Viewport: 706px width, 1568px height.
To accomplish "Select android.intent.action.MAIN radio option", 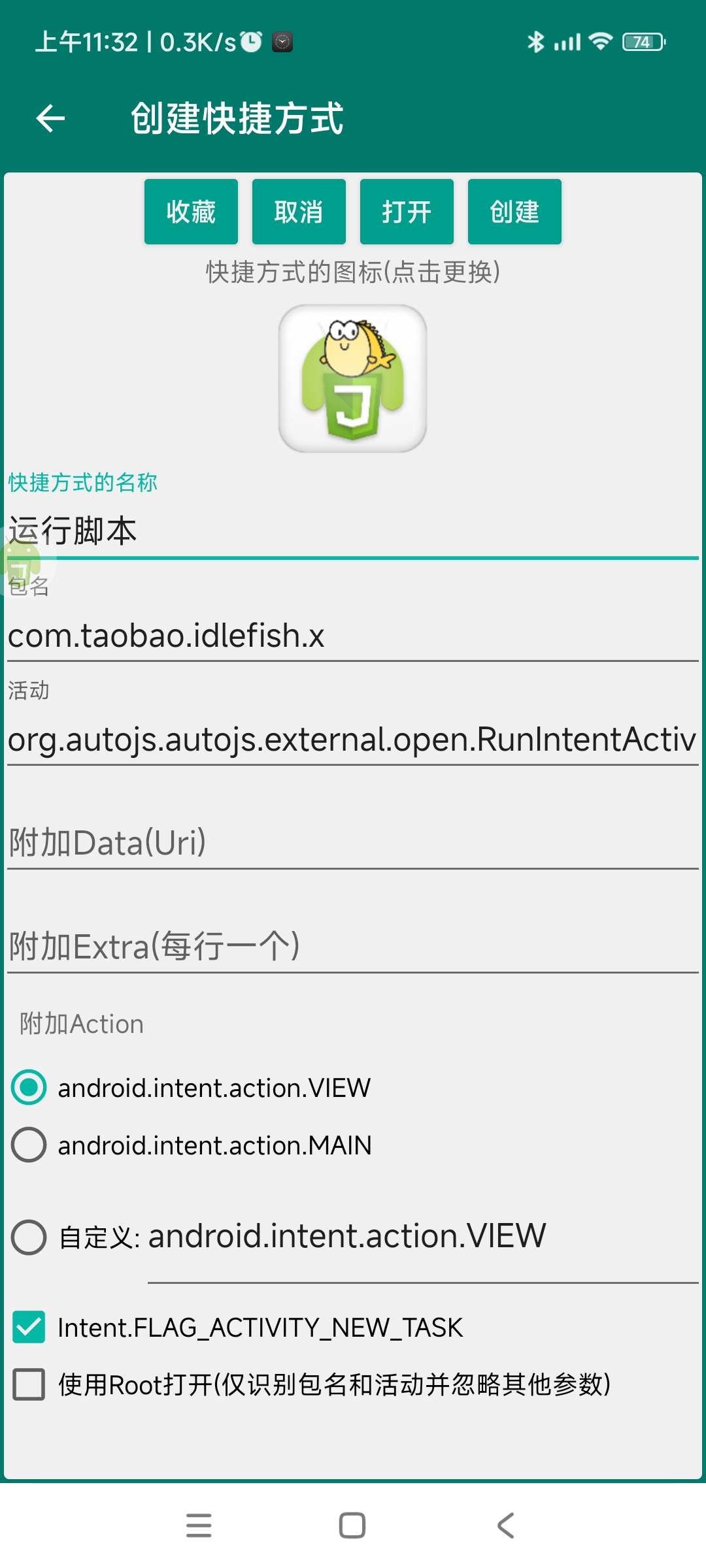I will [29, 1145].
